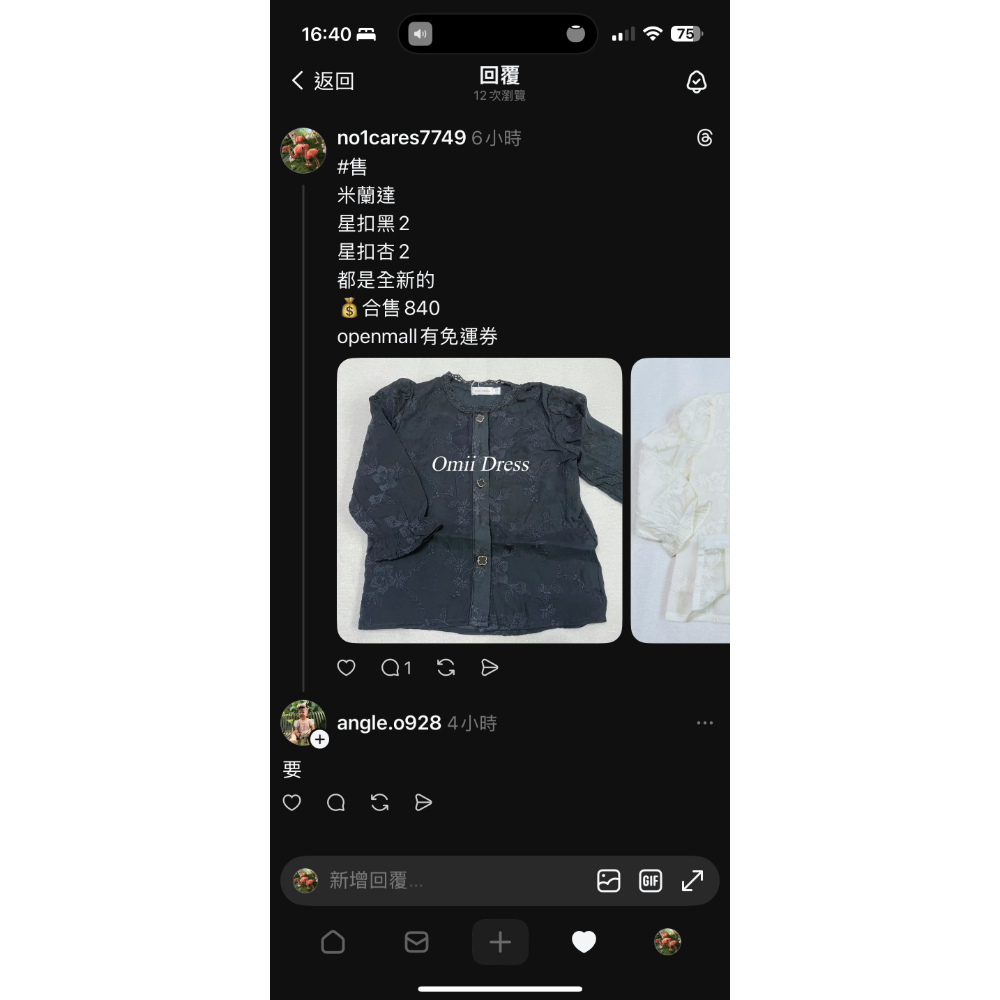Image resolution: width=1000 pixels, height=1000 pixels.
Task: Reply to angle.o928's comment
Action: [x=336, y=802]
